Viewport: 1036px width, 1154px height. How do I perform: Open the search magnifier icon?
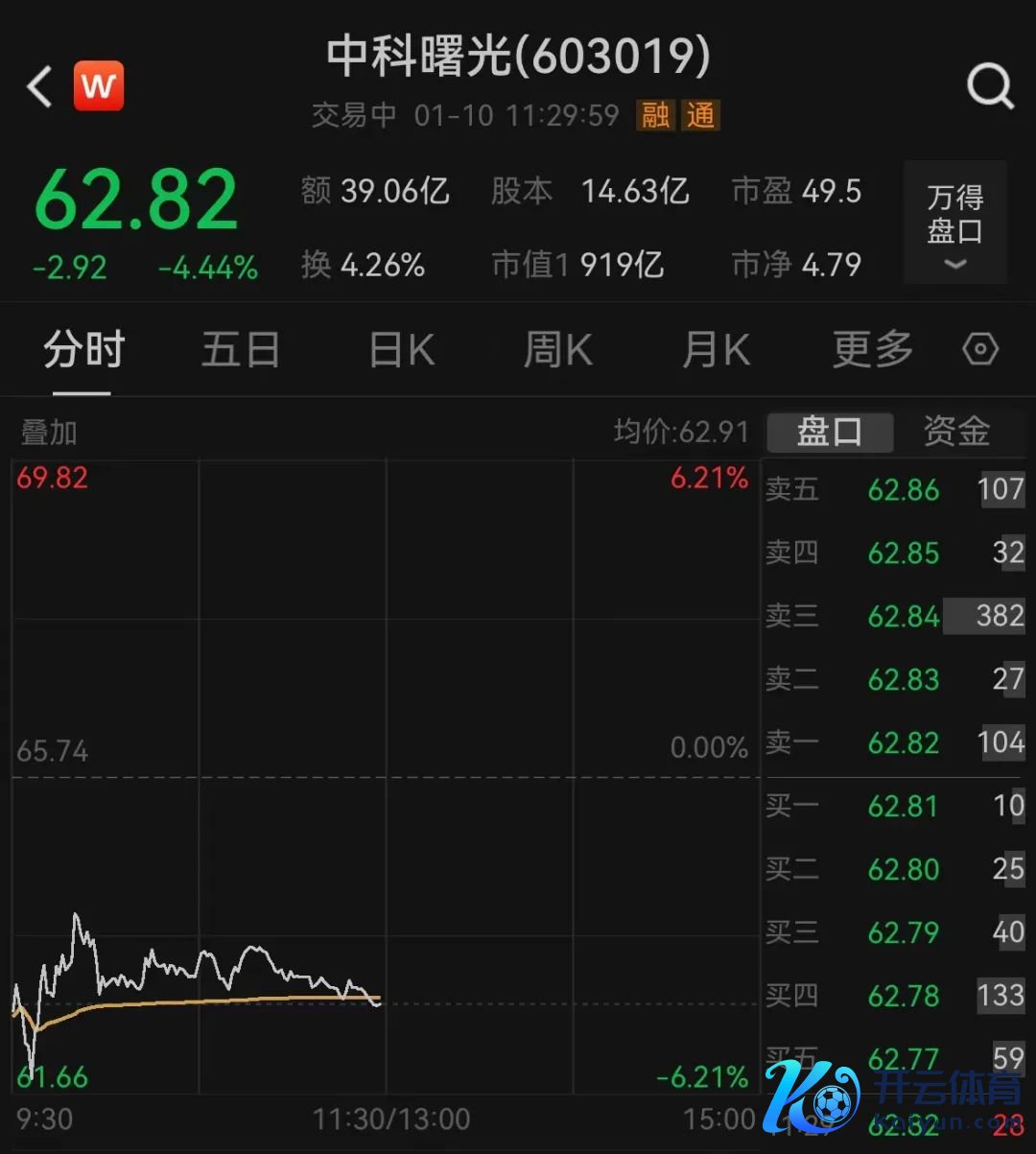[990, 88]
